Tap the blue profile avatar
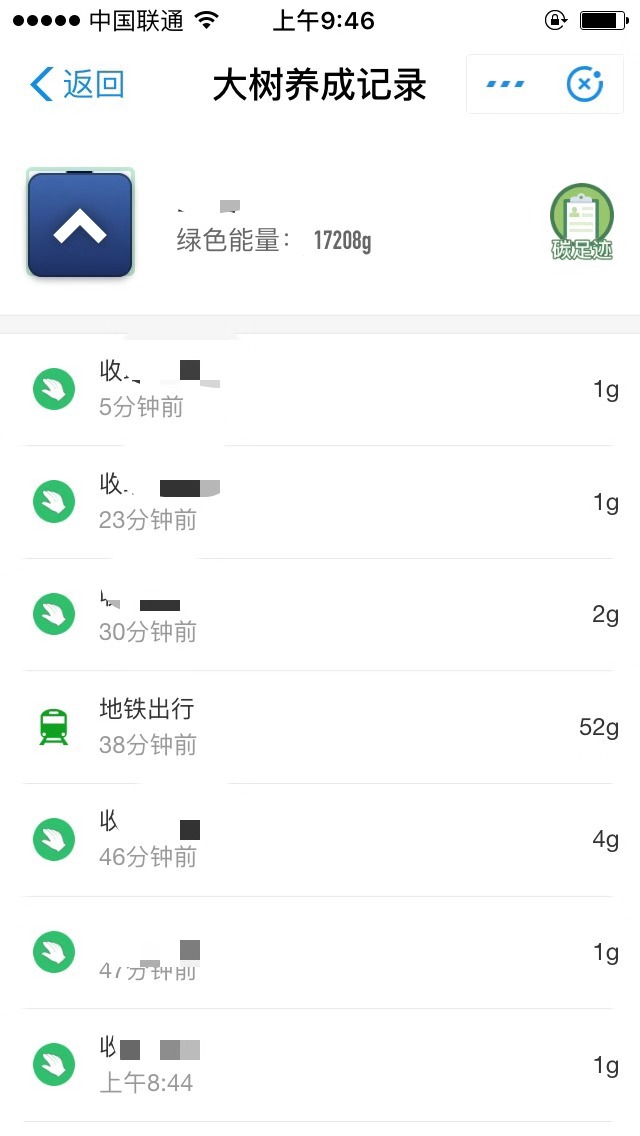The width and height of the screenshot is (640, 1136). point(80,223)
